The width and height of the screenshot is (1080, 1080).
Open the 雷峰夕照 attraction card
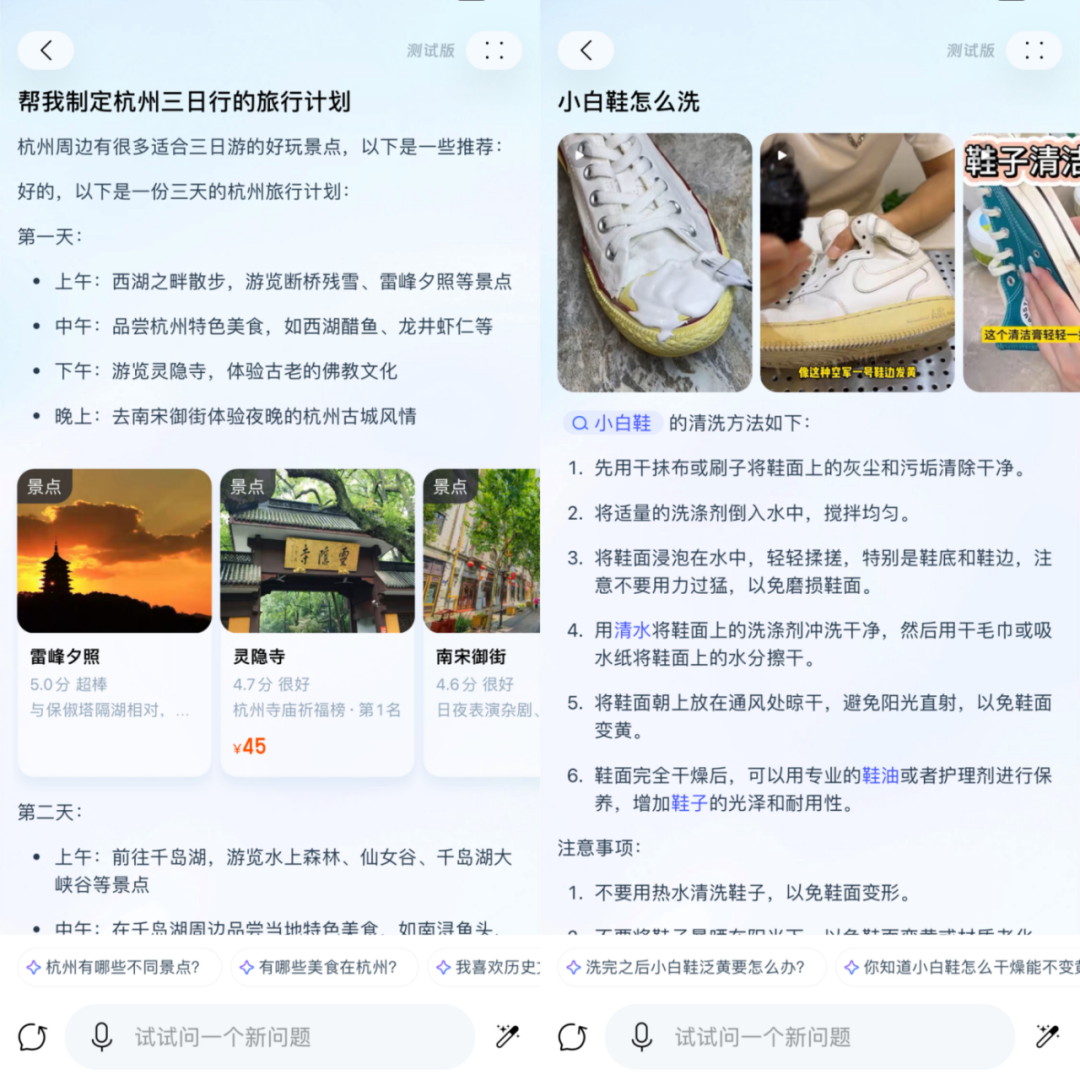coord(114,620)
